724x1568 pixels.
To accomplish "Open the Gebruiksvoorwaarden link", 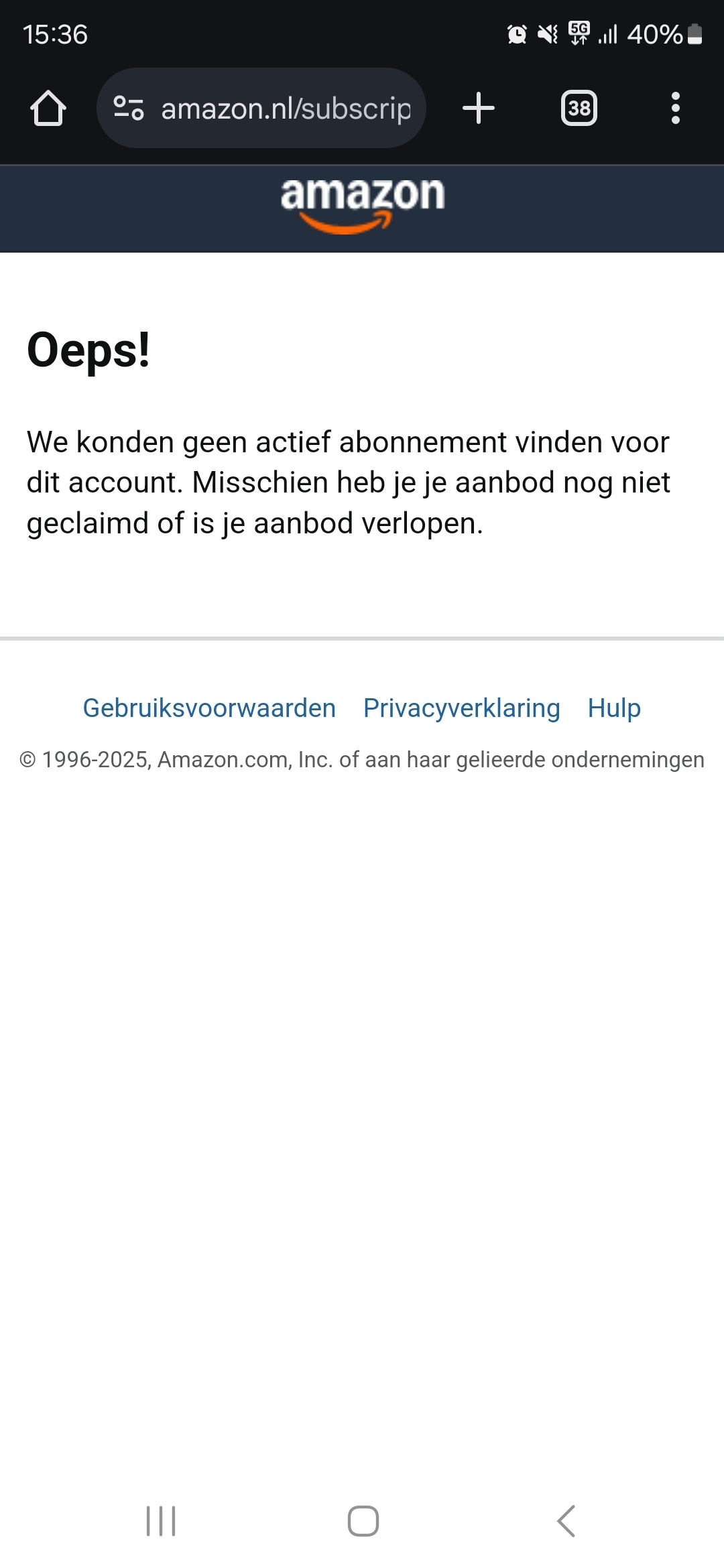I will pyautogui.click(x=209, y=708).
